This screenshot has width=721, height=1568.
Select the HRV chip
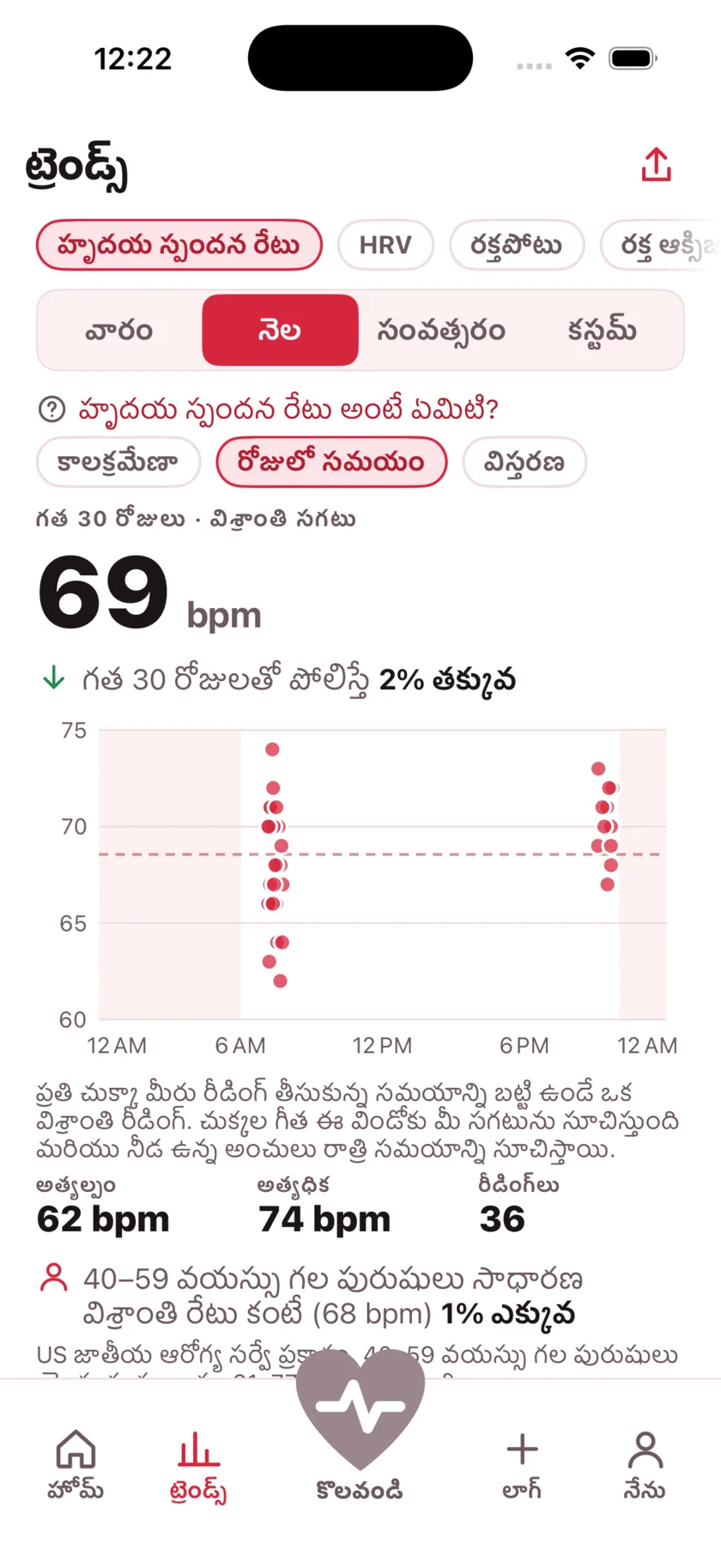(385, 246)
